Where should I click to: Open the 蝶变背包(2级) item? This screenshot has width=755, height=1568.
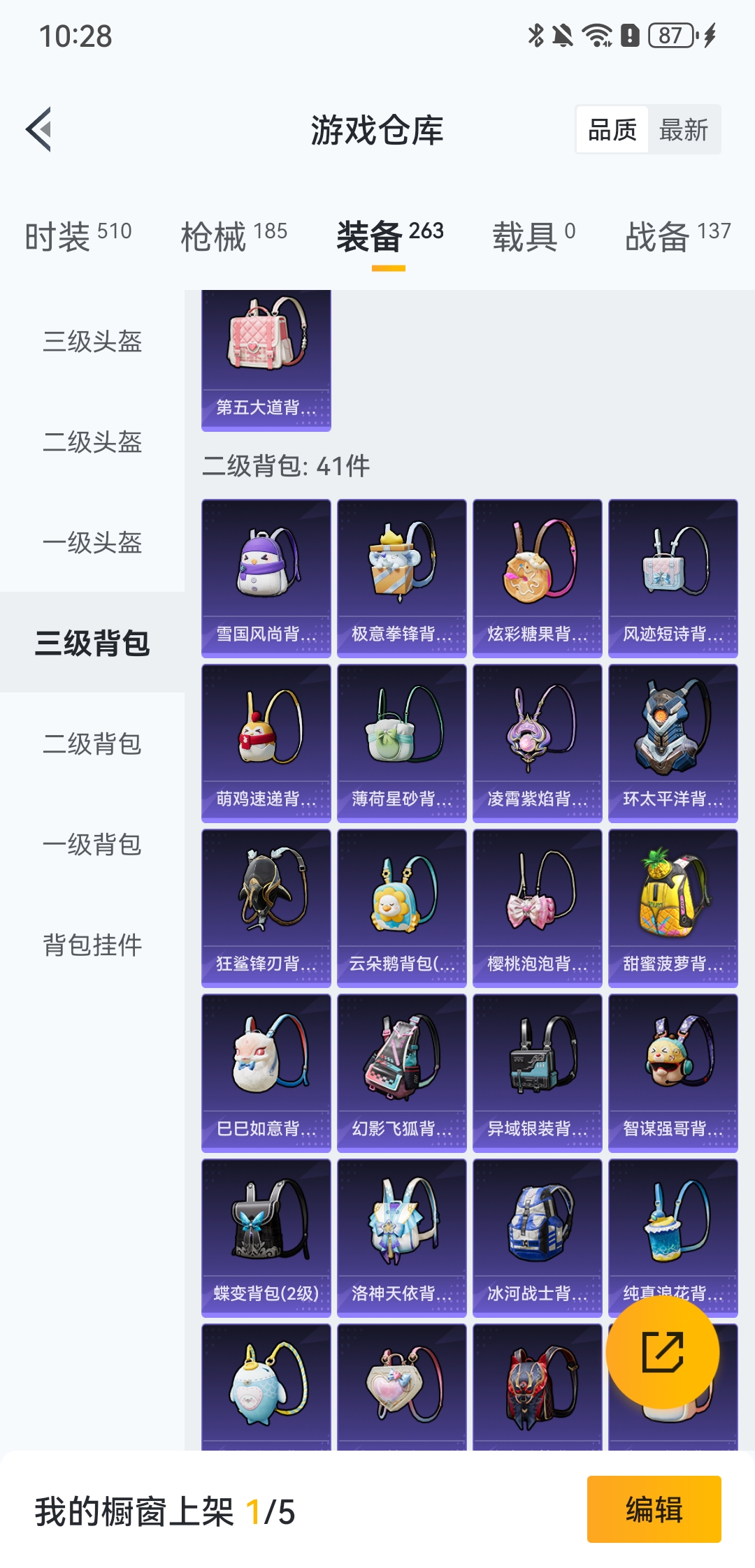coord(266,1237)
